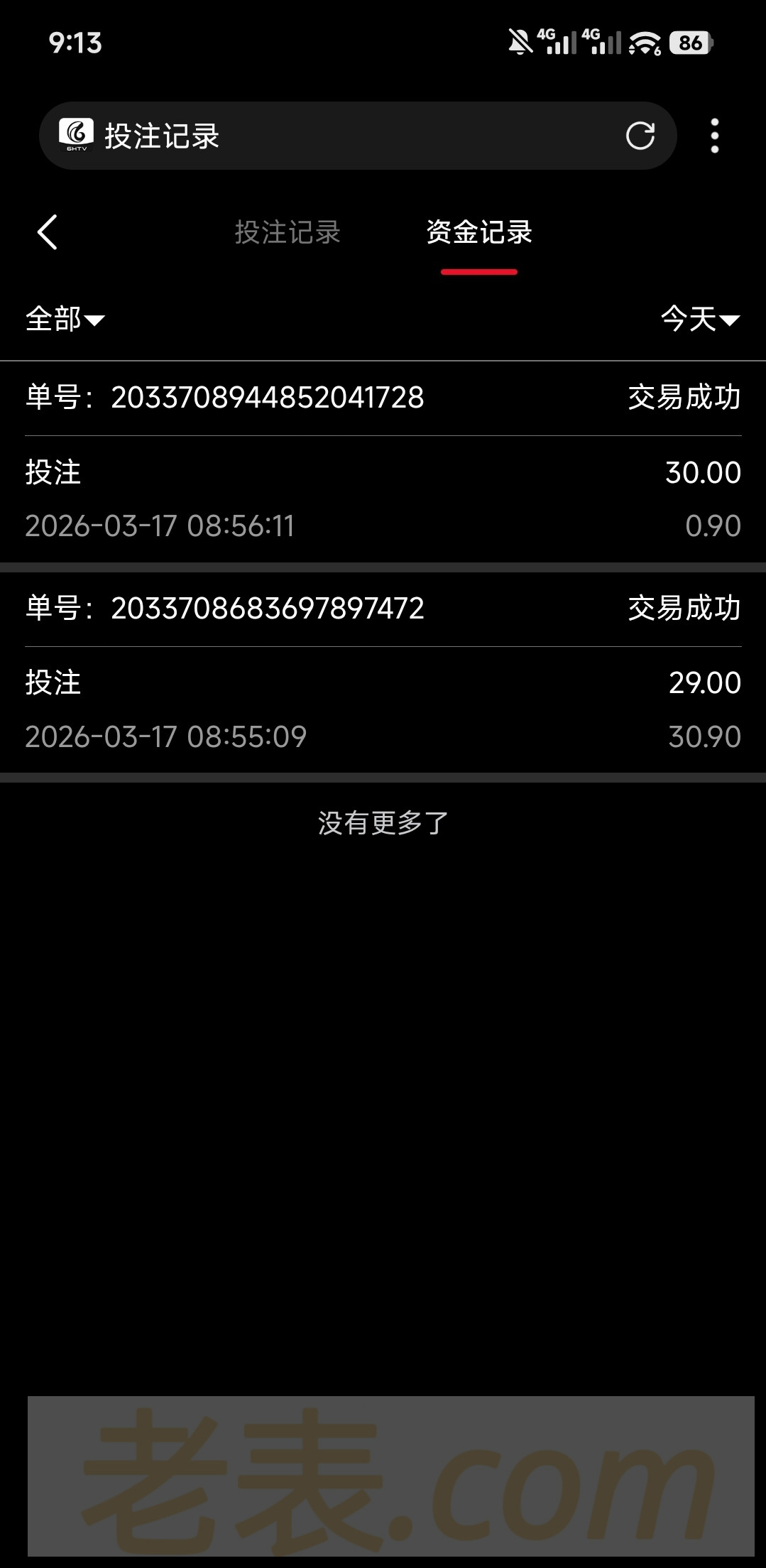This screenshot has height=1568, width=766.
Task: Open the record ending in 897472
Action: (383, 673)
